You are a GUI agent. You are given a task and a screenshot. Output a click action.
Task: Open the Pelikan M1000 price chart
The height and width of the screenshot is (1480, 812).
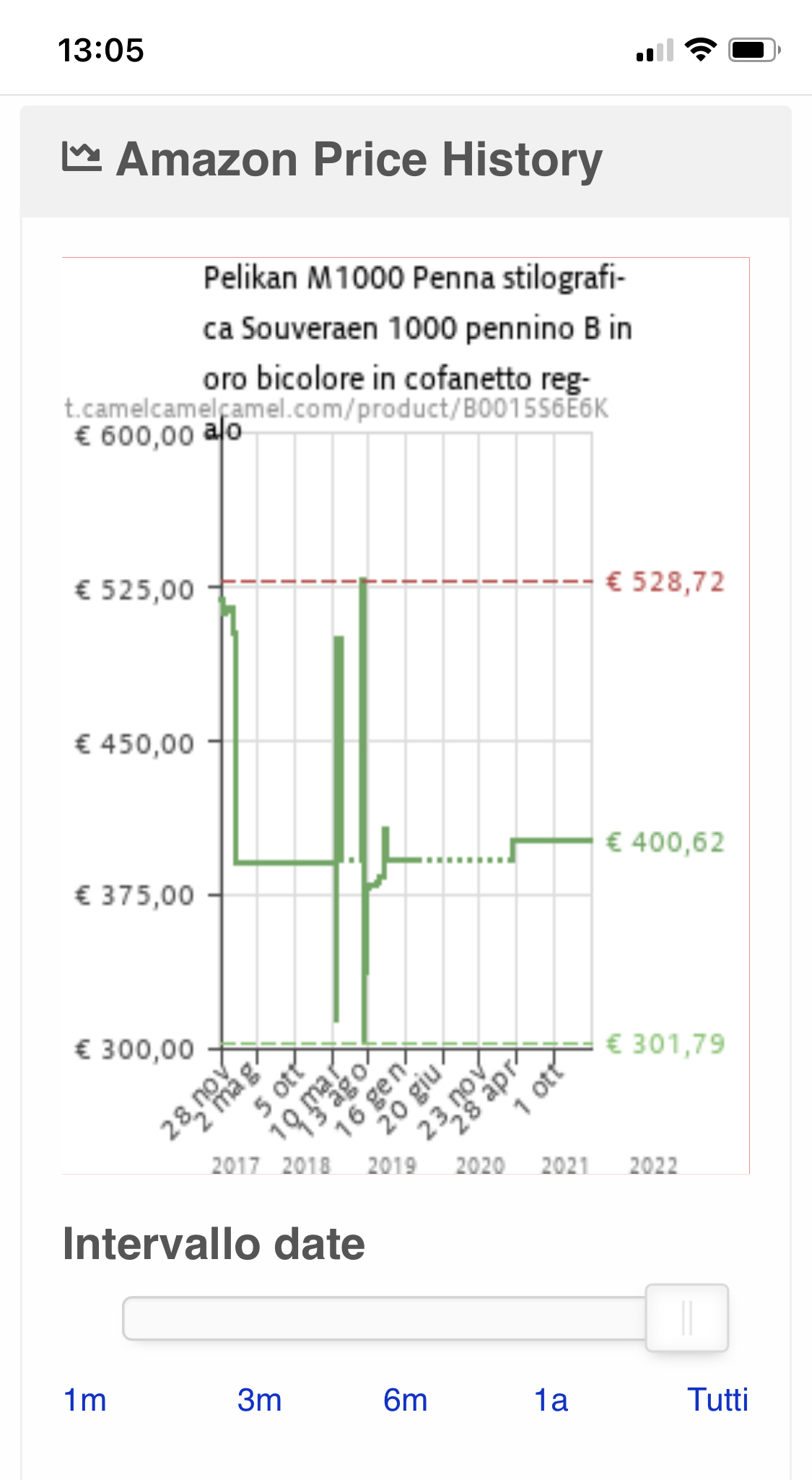406,715
